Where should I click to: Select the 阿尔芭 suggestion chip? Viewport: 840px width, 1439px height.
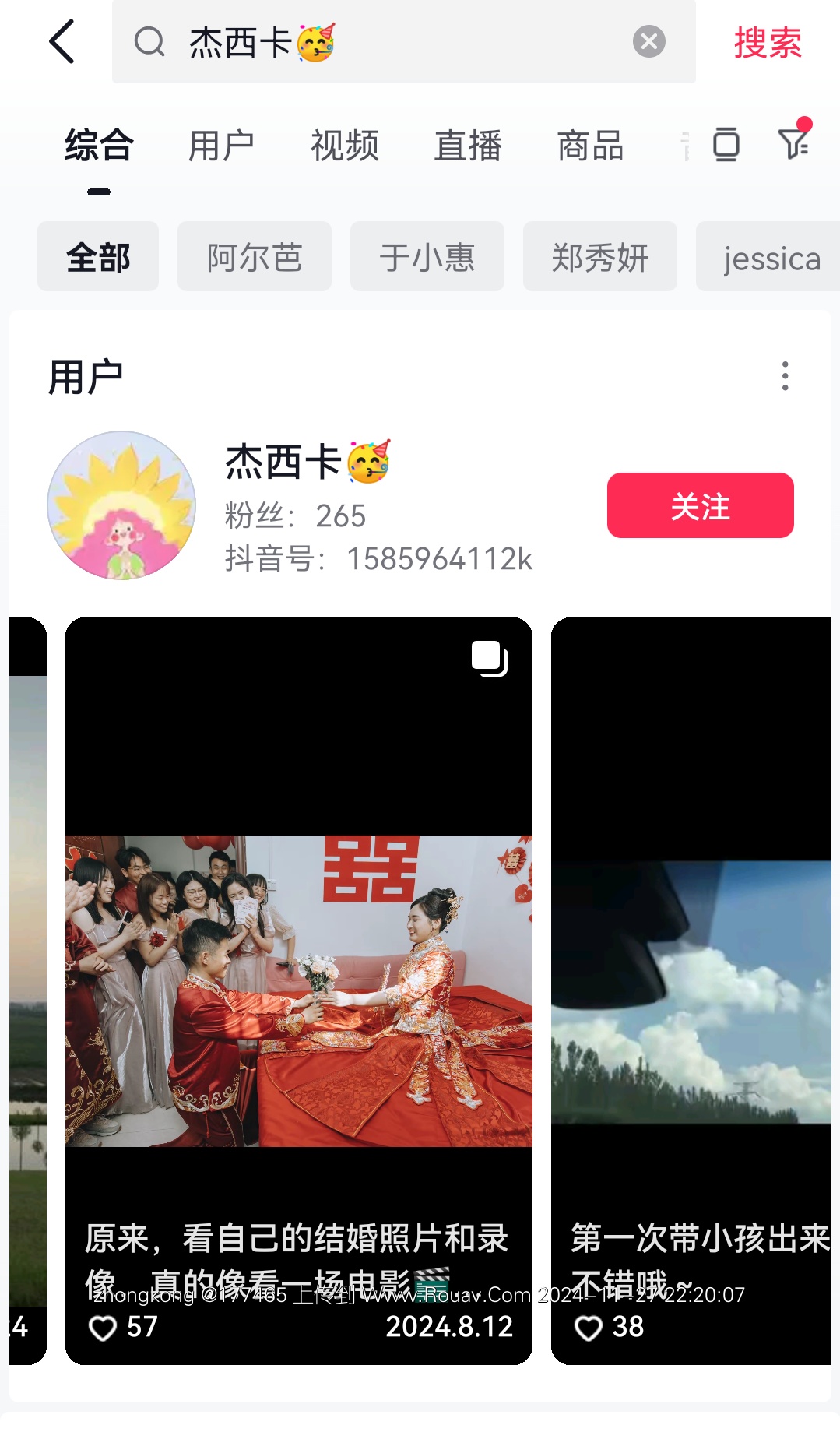[x=255, y=257]
